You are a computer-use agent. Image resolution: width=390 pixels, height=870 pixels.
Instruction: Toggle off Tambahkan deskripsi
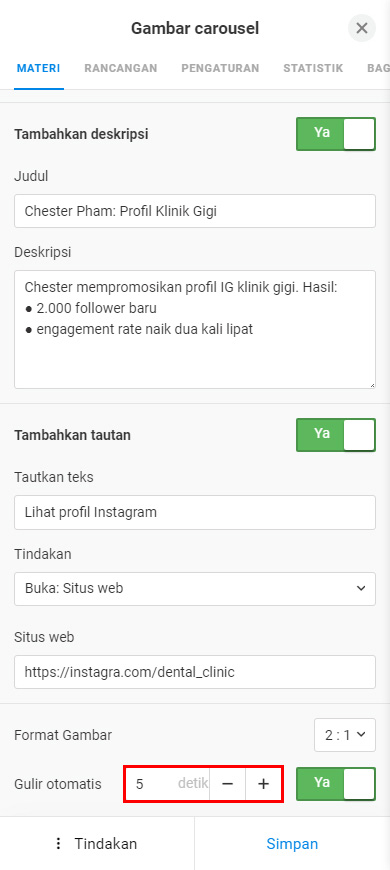click(x=336, y=134)
